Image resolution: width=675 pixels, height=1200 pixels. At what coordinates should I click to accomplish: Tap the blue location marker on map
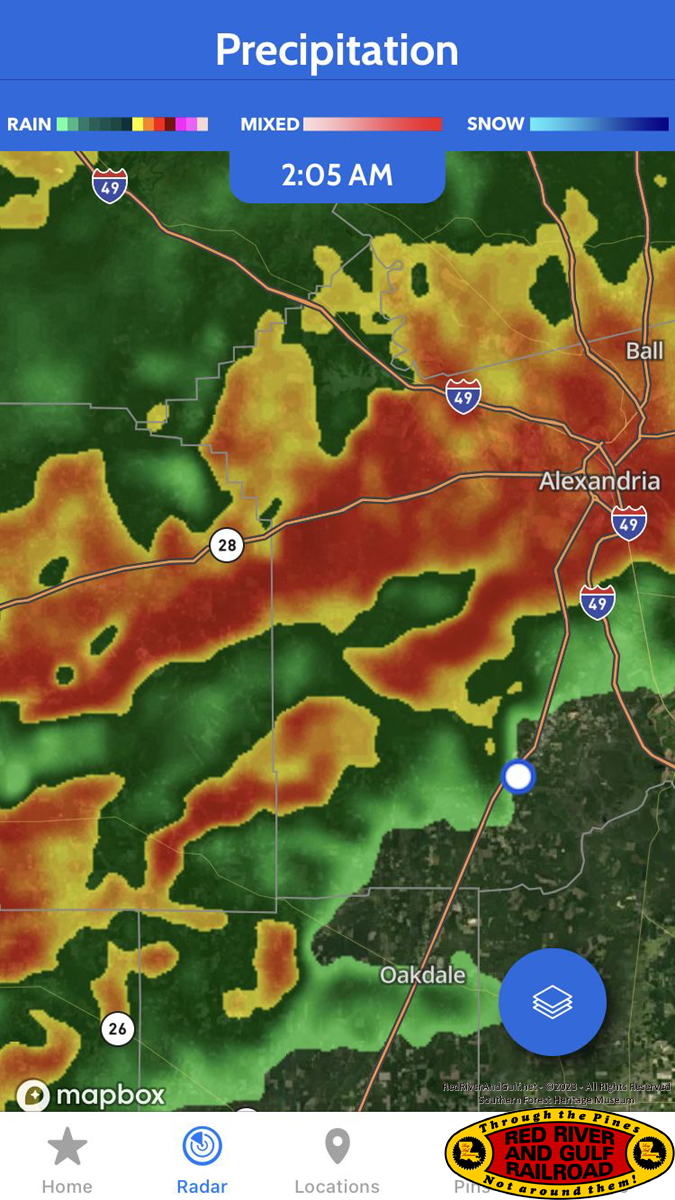[518, 775]
